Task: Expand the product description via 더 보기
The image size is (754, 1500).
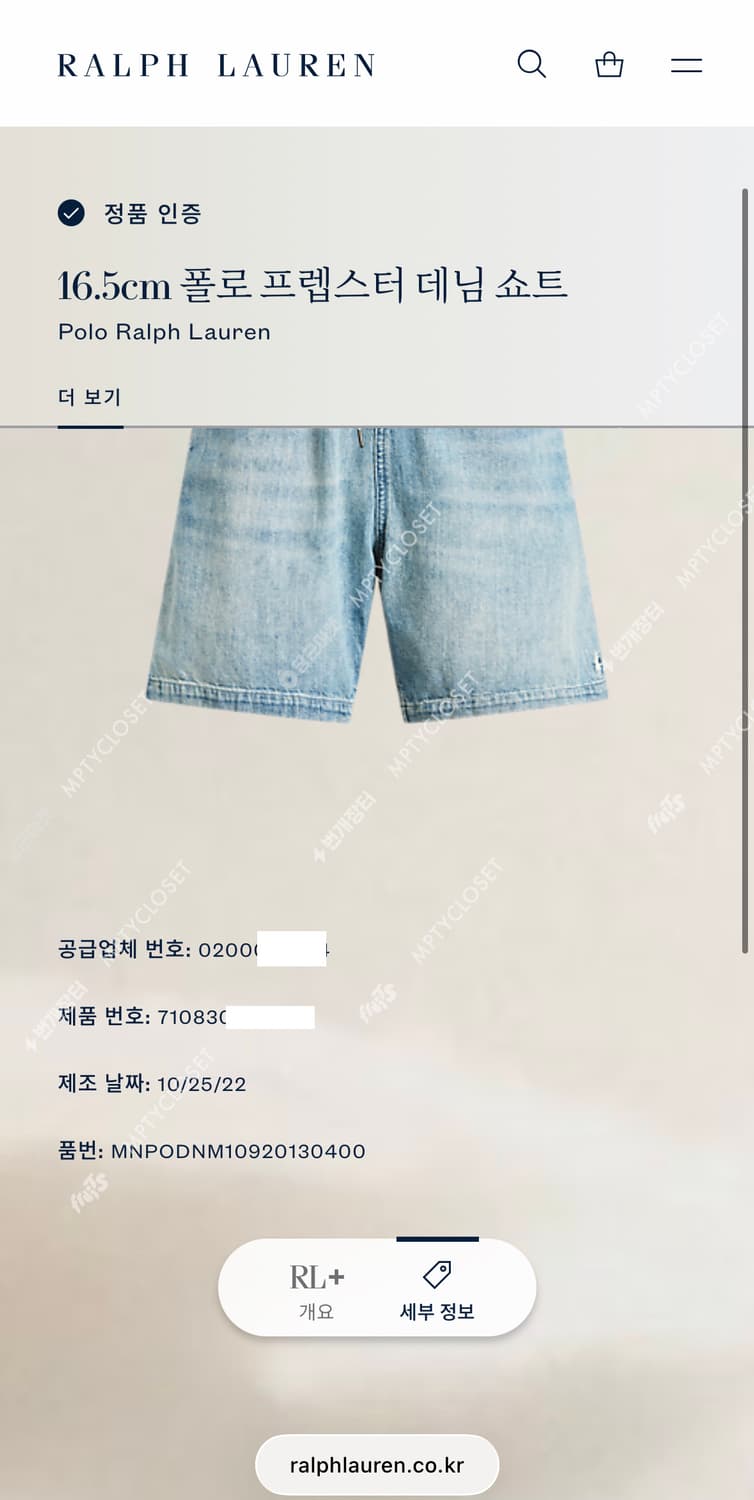Action: (89, 396)
